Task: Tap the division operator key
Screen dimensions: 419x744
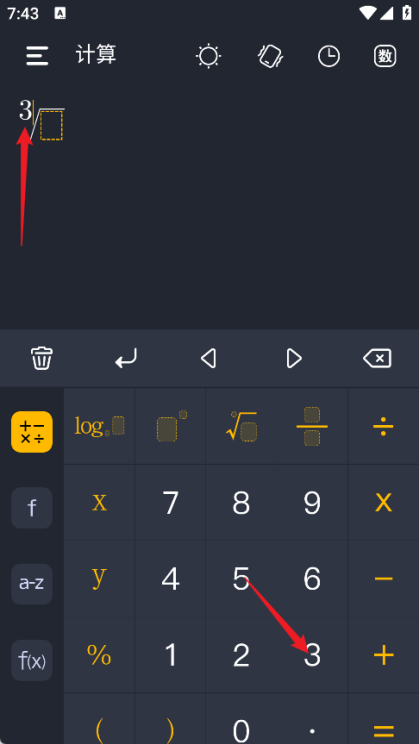Action: pos(383,426)
